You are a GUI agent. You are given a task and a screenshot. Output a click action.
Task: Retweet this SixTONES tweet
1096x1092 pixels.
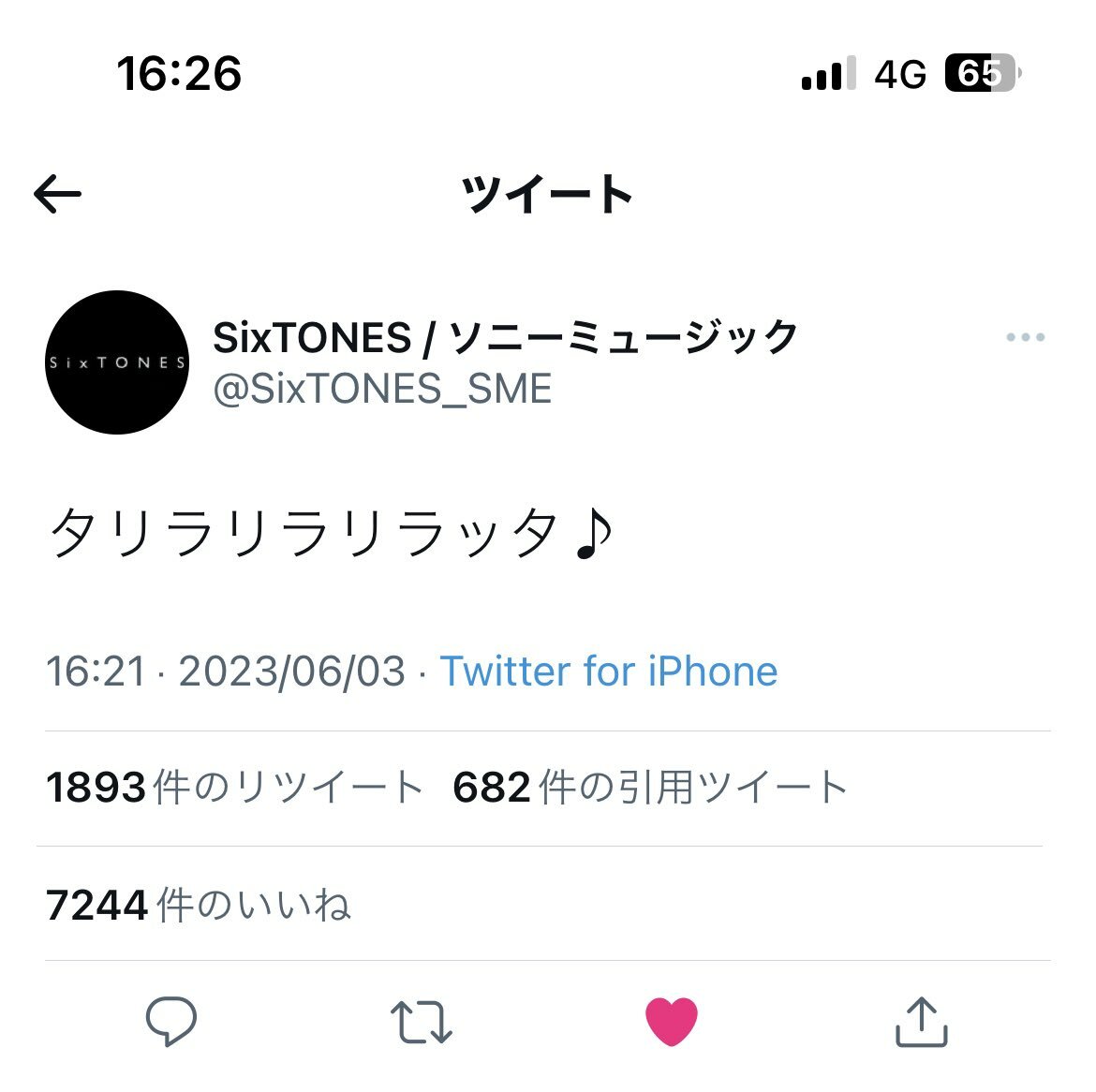coord(422,1021)
